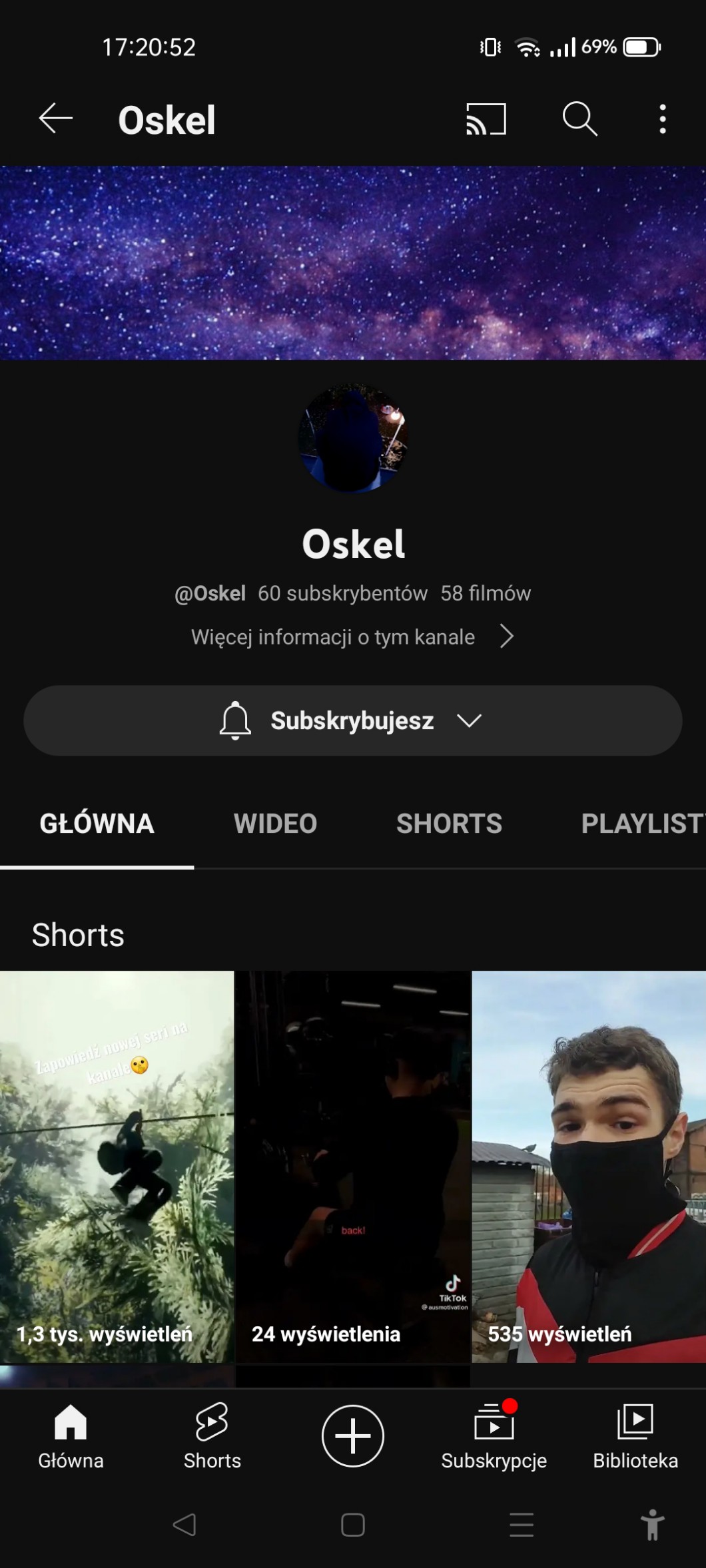Select the GŁÓWNA channel tab
The image size is (706, 1568).
(x=97, y=824)
